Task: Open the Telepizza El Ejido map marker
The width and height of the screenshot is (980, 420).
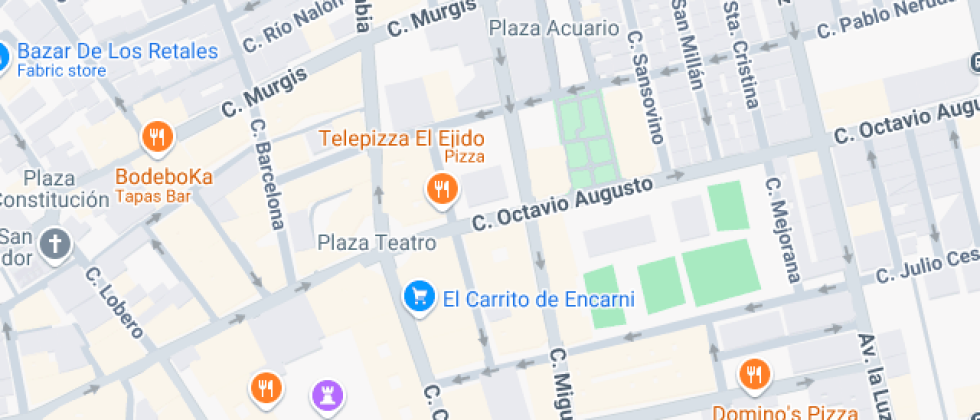Action: 441,187
